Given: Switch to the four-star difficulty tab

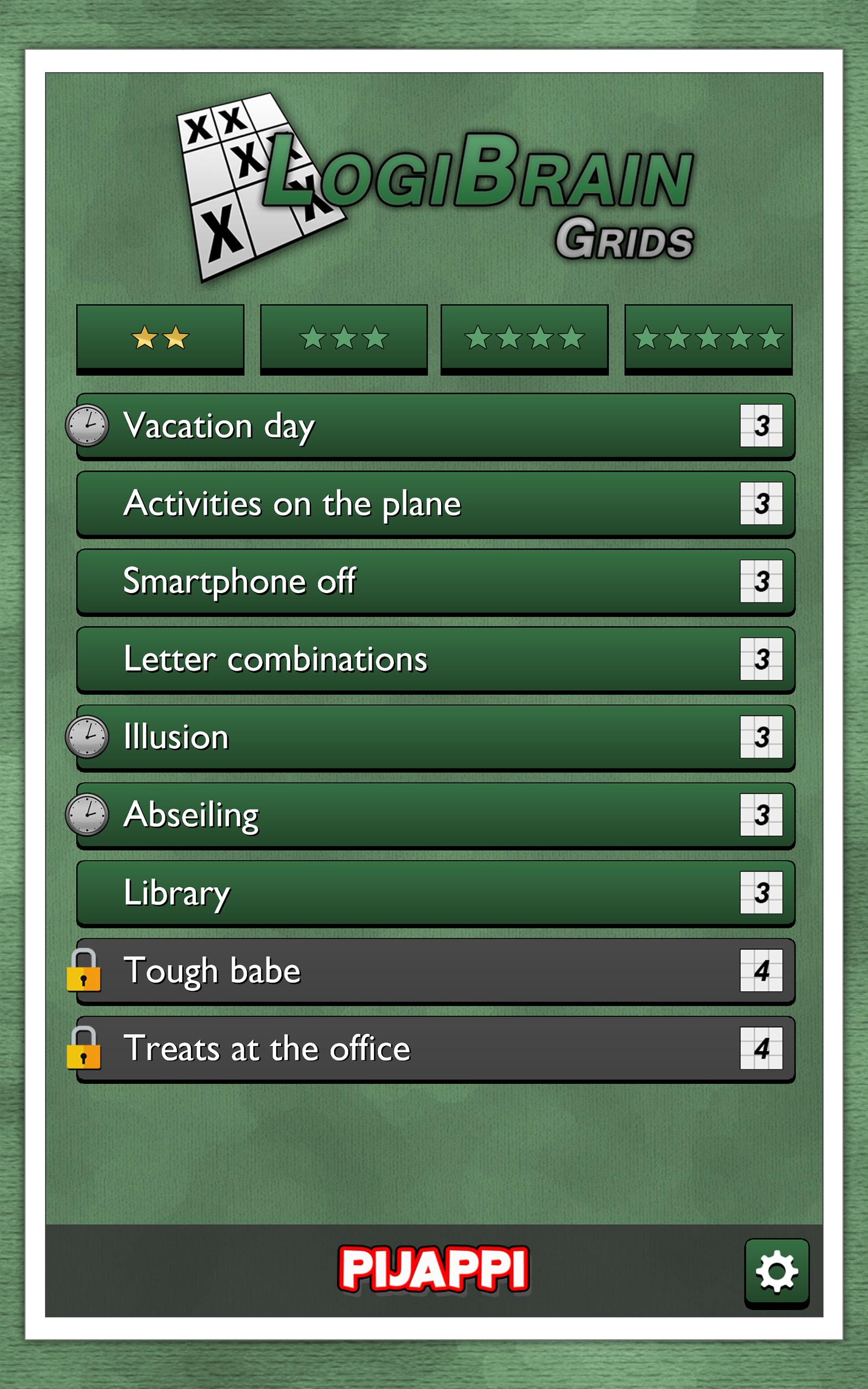Looking at the screenshot, I should pos(524,339).
